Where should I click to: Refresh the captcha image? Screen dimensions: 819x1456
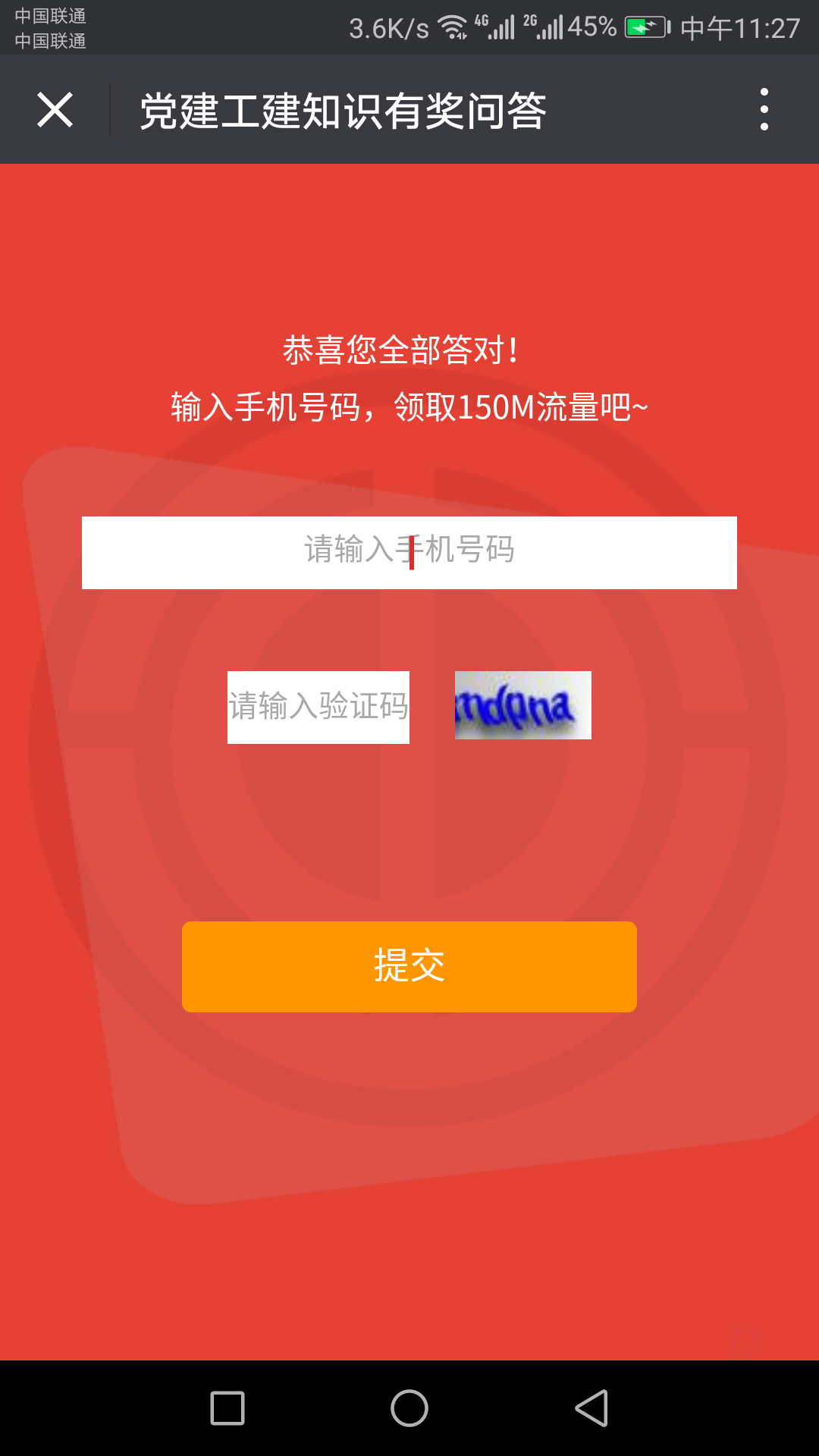[x=523, y=705]
